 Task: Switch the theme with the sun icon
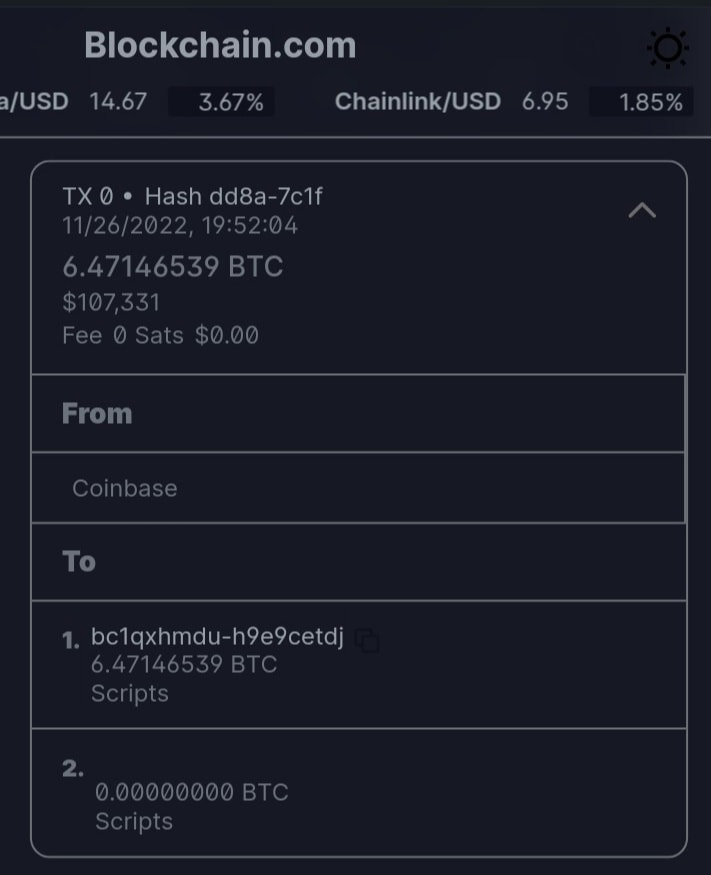[667, 48]
